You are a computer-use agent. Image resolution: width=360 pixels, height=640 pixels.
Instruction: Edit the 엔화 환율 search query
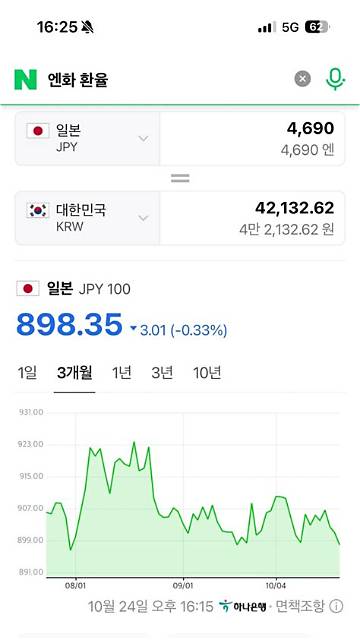pos(78,80)
